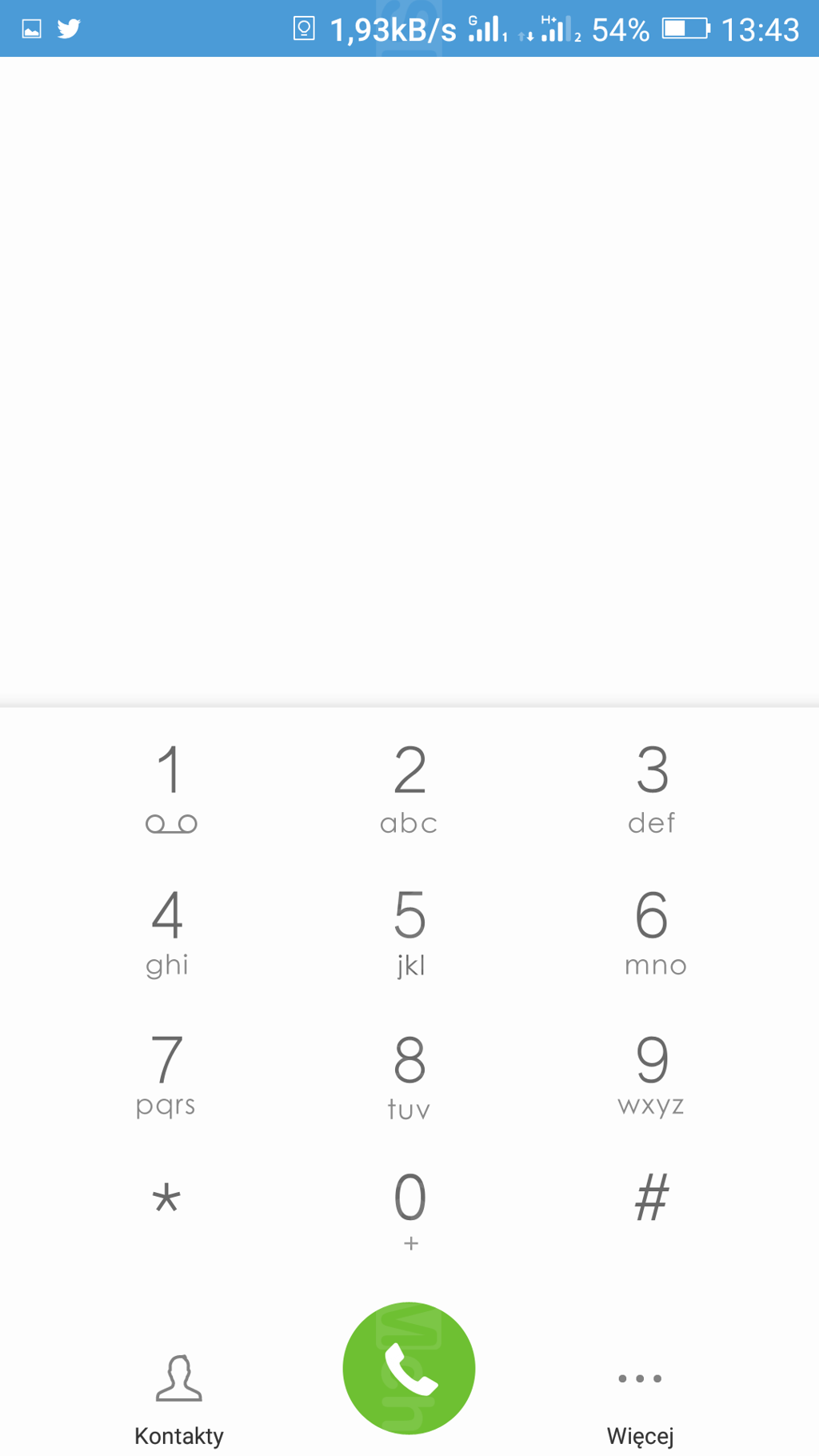Open Kontakty contacts list
The width and height of the screenshot is (819, 1456).
click(179, 1400)
